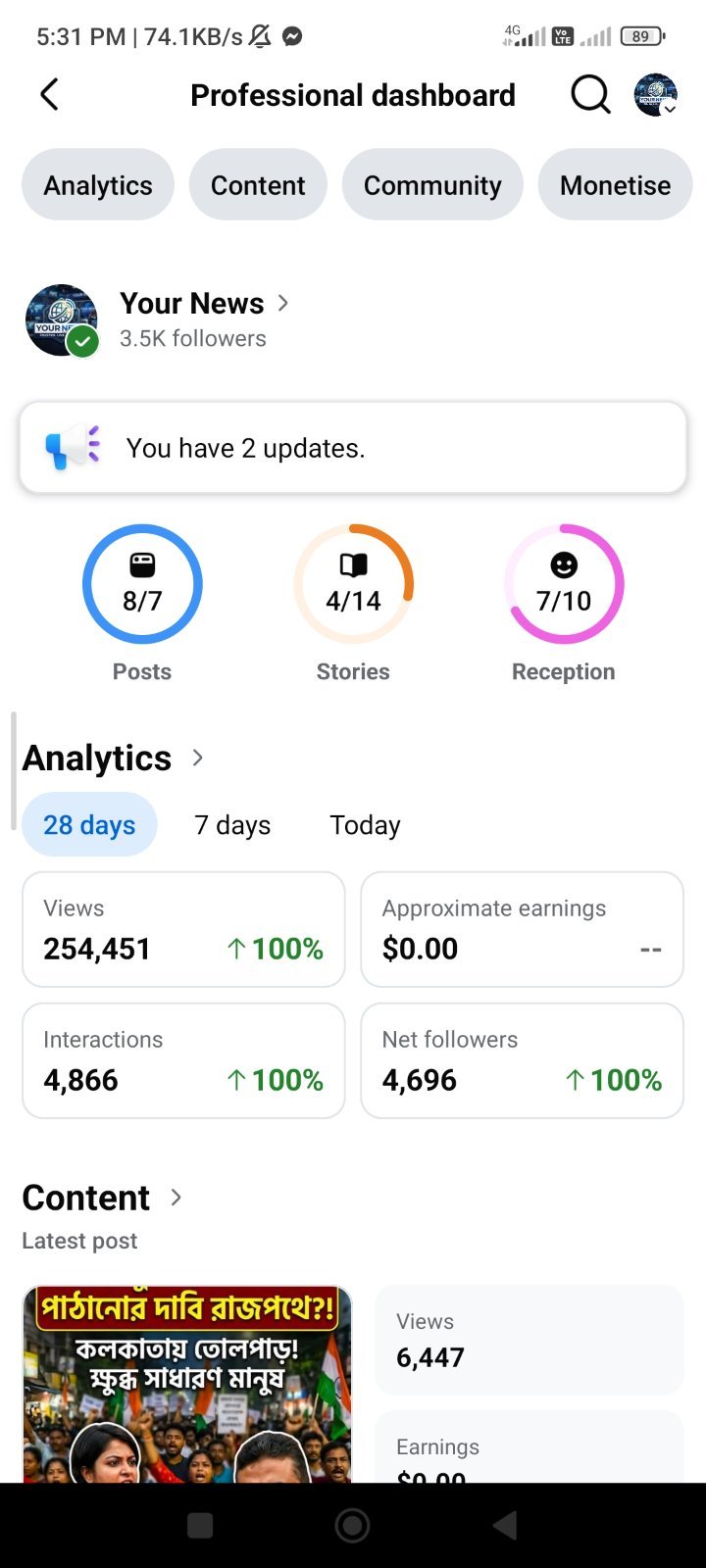706x1568 pixels.
Task: Open the 'You have 2 updates' banner
Action: [353, 448]
